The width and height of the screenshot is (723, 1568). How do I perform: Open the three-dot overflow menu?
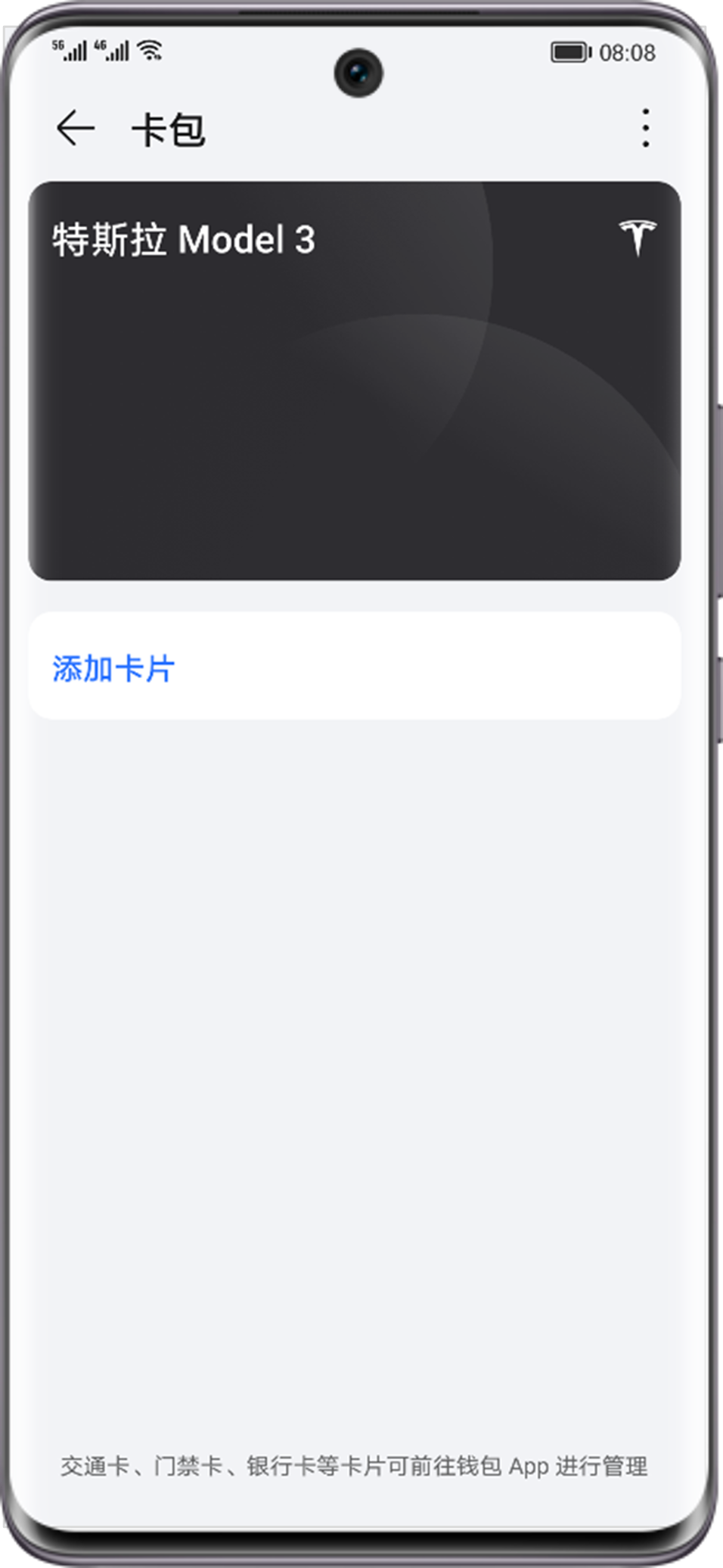point(645,128)
